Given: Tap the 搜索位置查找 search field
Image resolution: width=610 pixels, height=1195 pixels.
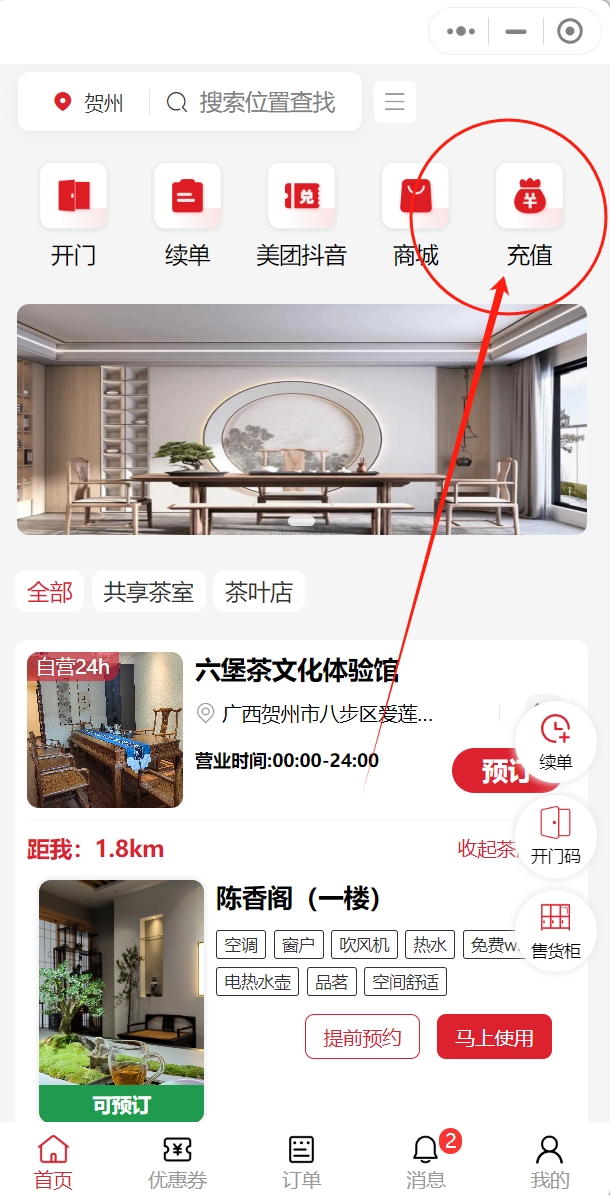Looking at the screenshot, I should (264, 102).
